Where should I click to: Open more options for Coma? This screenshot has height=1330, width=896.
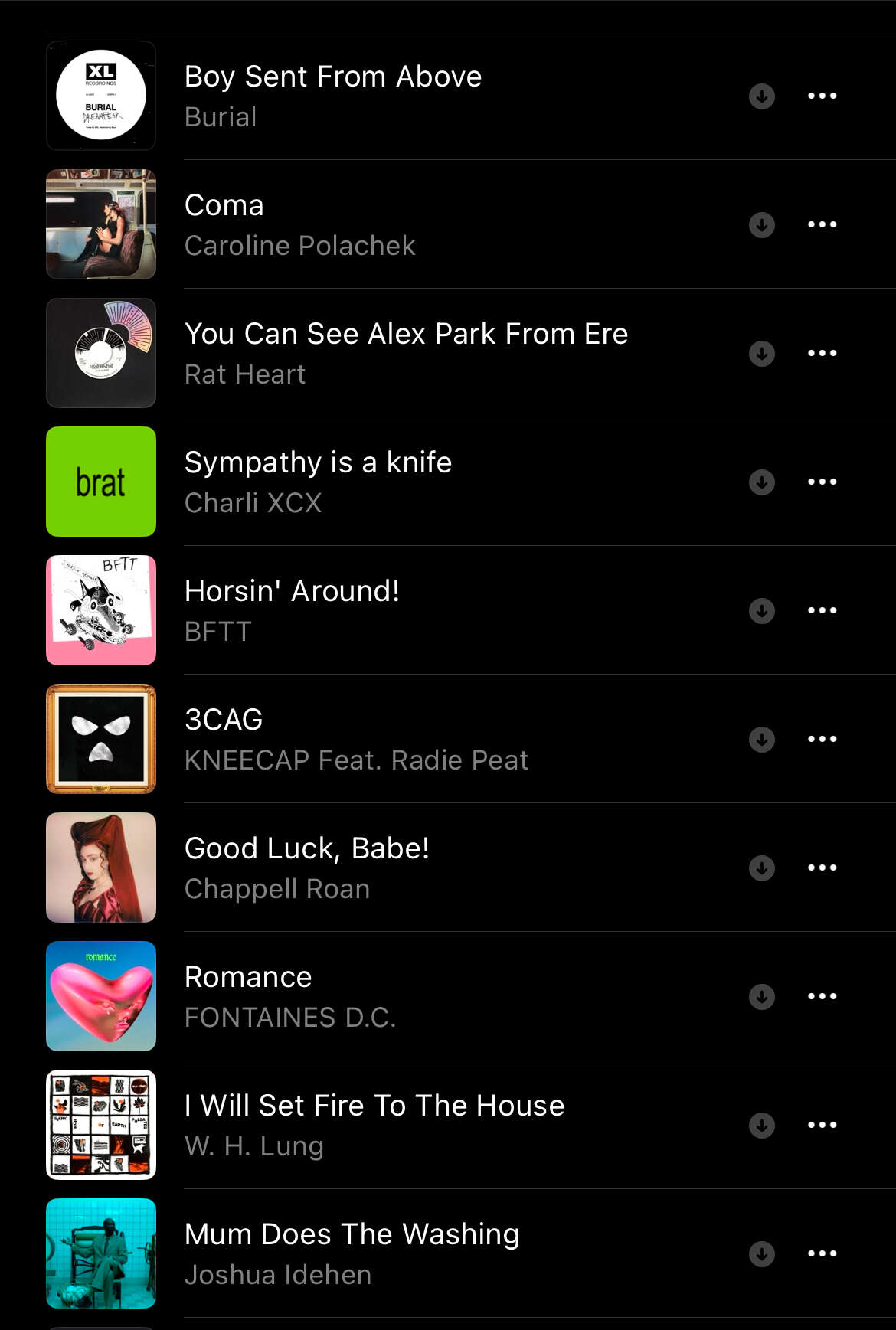[822, 225]
